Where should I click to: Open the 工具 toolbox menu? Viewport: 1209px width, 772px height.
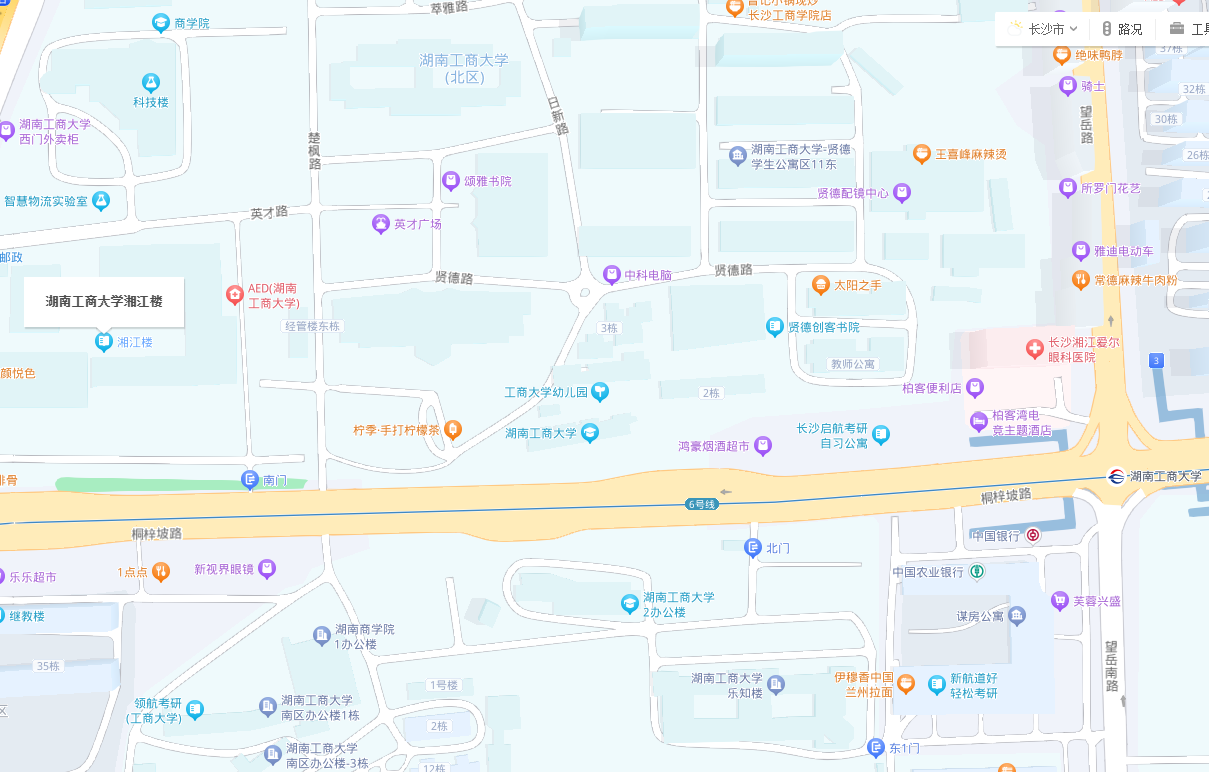coord(1191,29)
